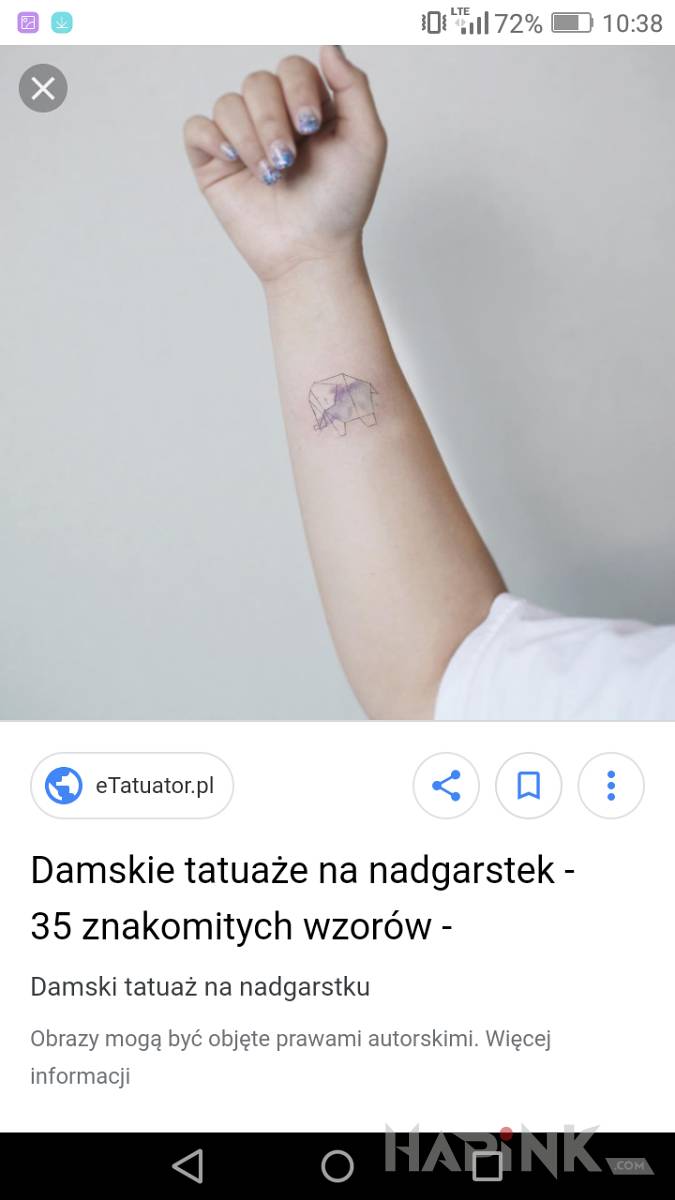675x1200 pixels.
Task: Go back with the system back button
Action: pos(187,1166)
